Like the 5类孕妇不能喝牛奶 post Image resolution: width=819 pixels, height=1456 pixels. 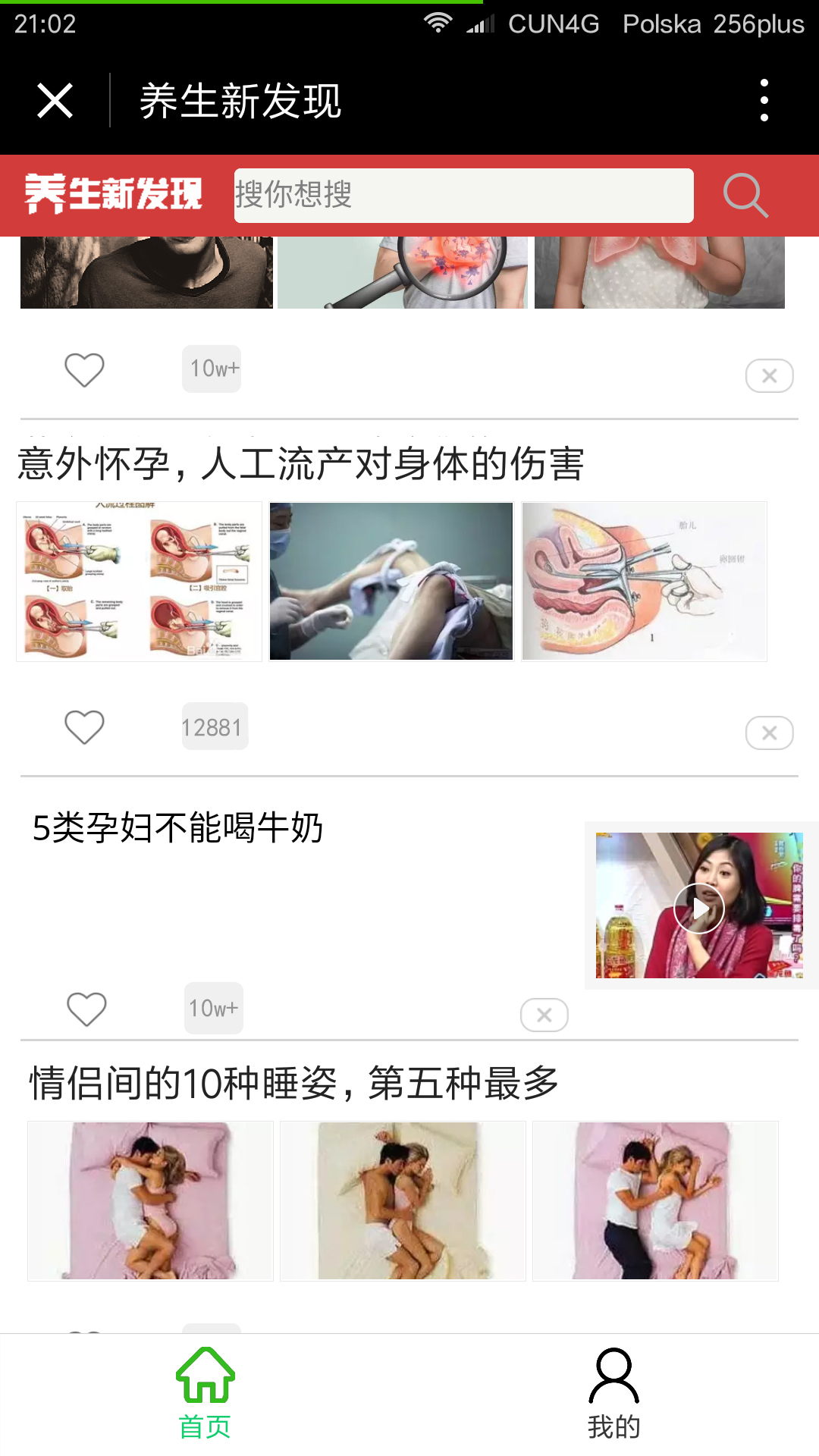pos(86,1009)
